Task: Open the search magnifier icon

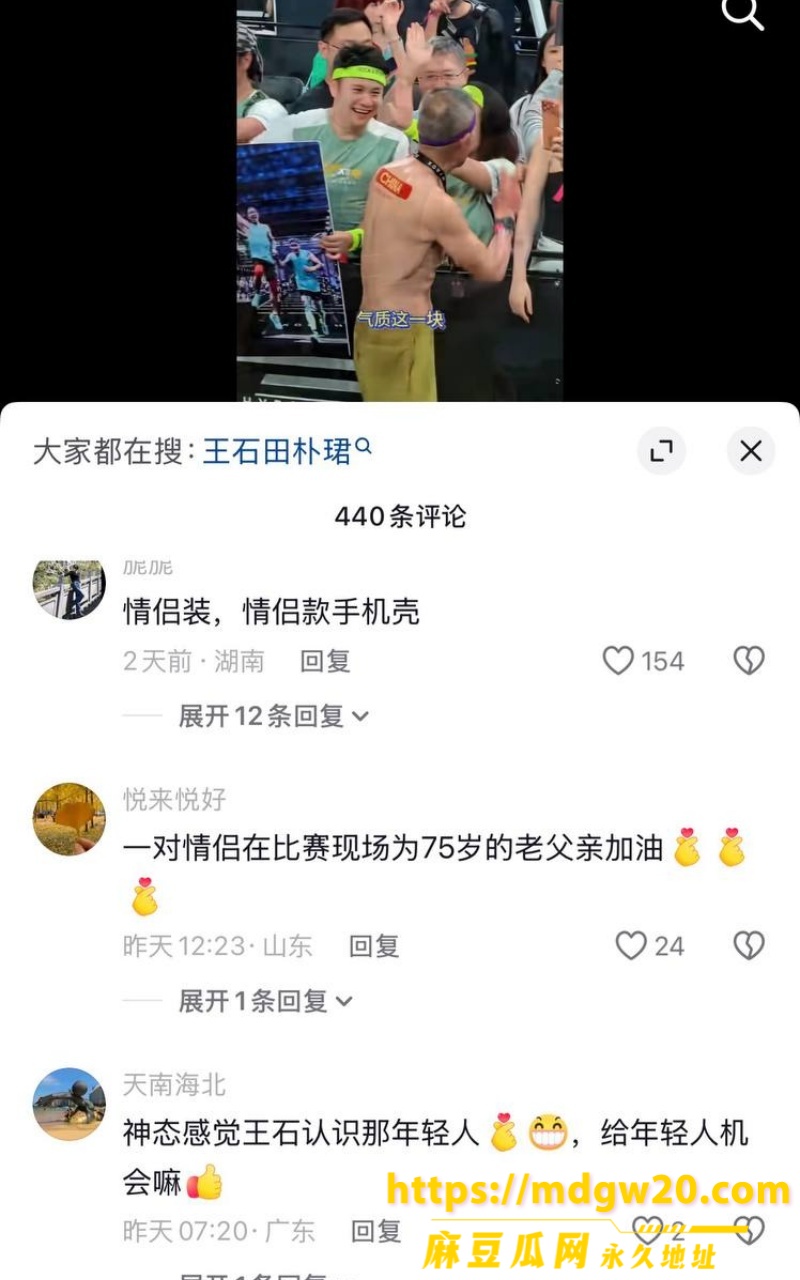Action: pos(743,14)
